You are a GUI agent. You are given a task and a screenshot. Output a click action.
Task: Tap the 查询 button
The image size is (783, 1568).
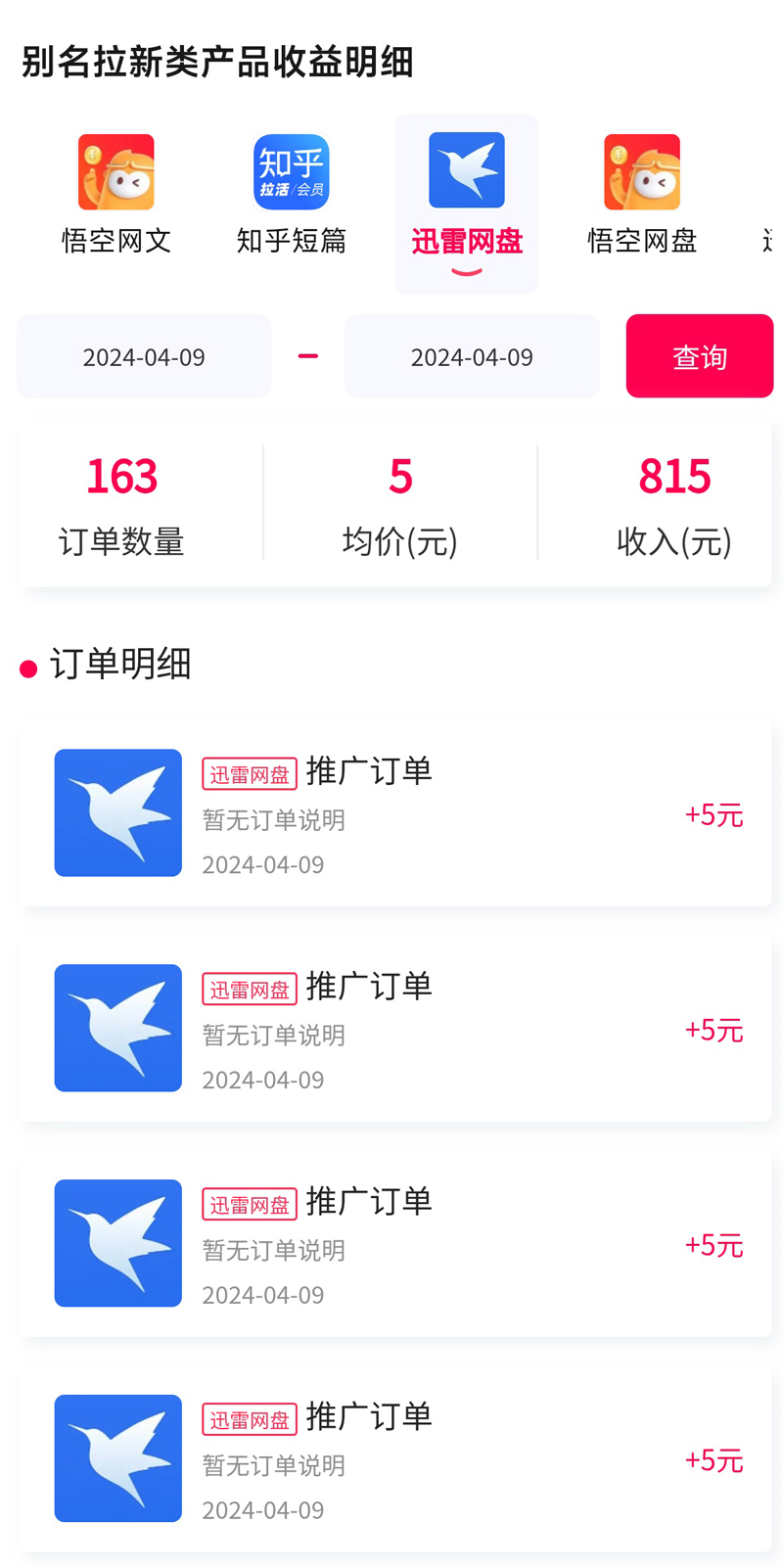[x=699, y=356]
